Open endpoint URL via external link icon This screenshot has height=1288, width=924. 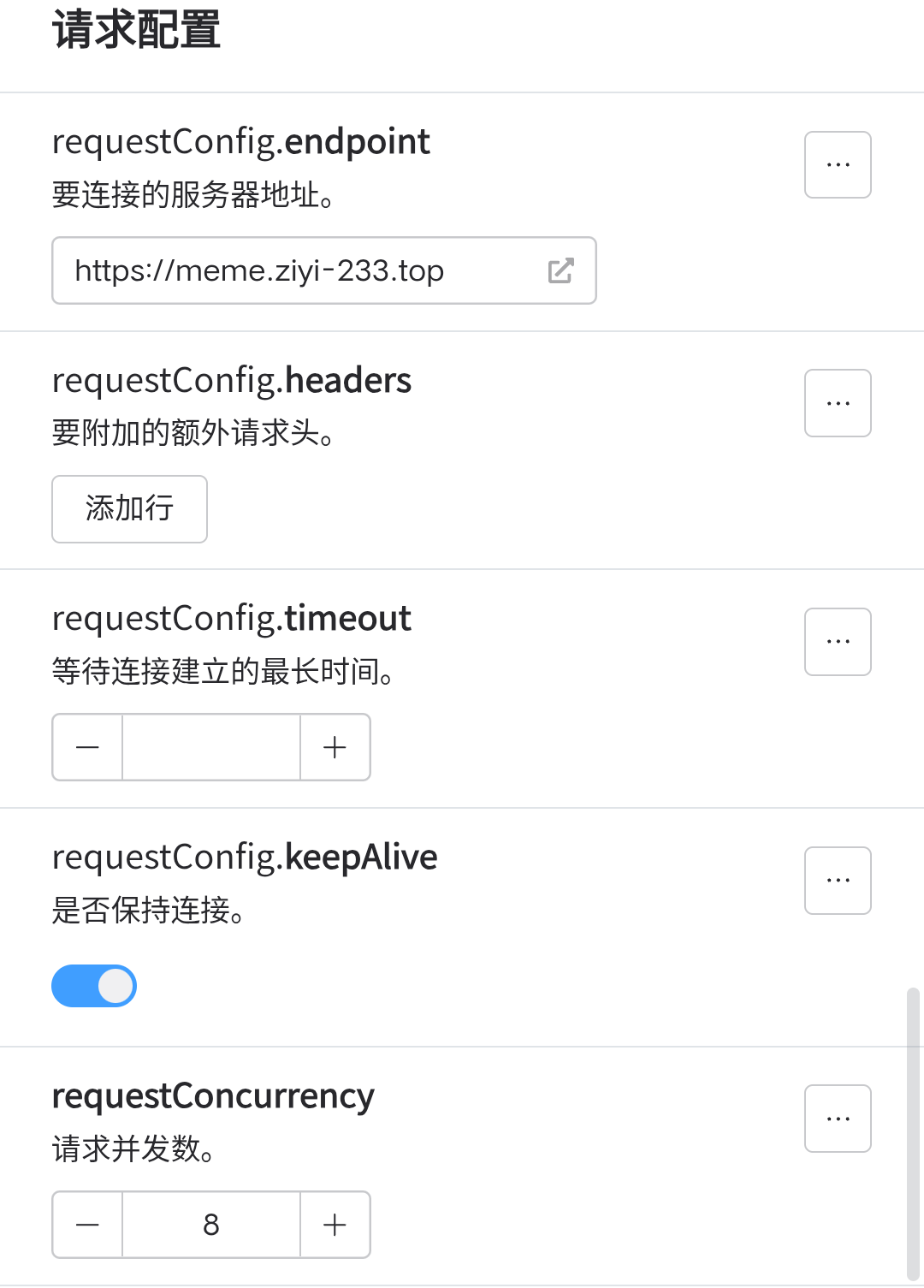[x=560, y=270]
